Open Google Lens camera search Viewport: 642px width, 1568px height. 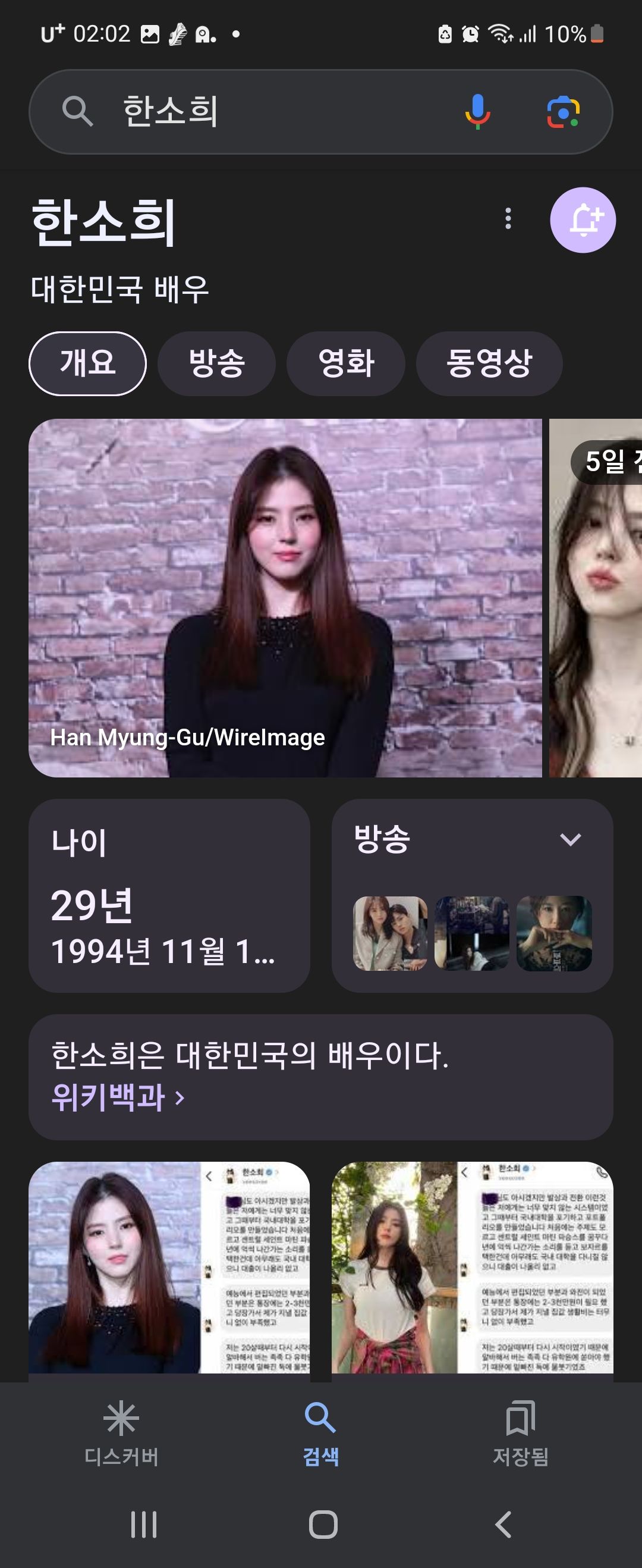pos(563,111)
